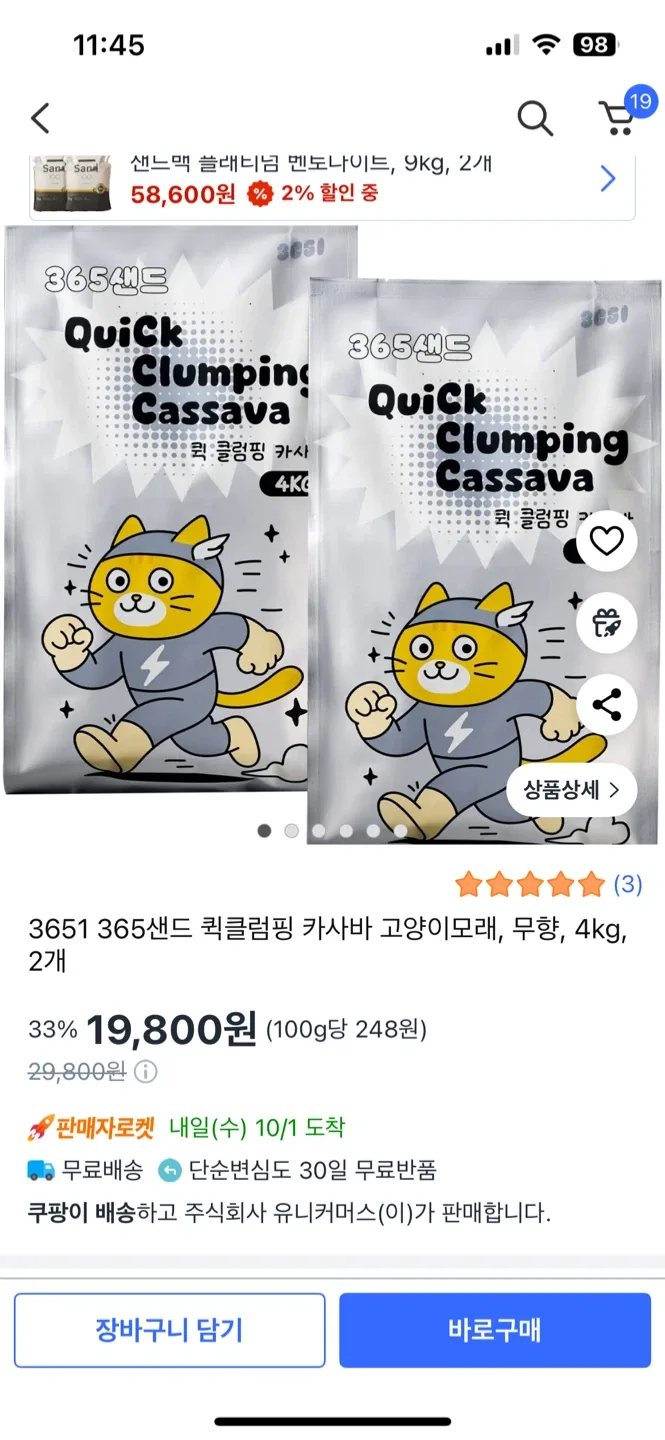This screenshot has width=665, height=1440.
Task: Open the shopping cart with 19 items
Action: point(620,116)
